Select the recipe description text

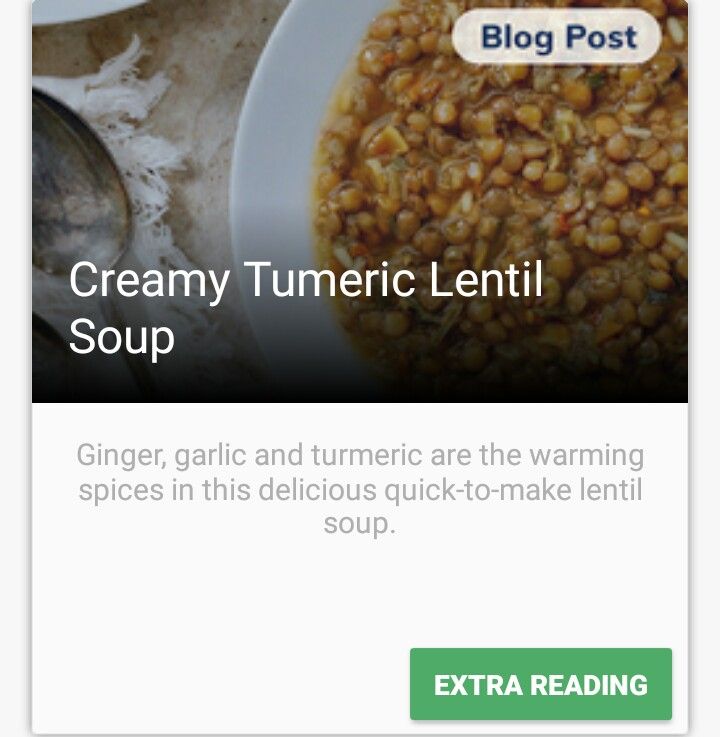coord(360,488)
